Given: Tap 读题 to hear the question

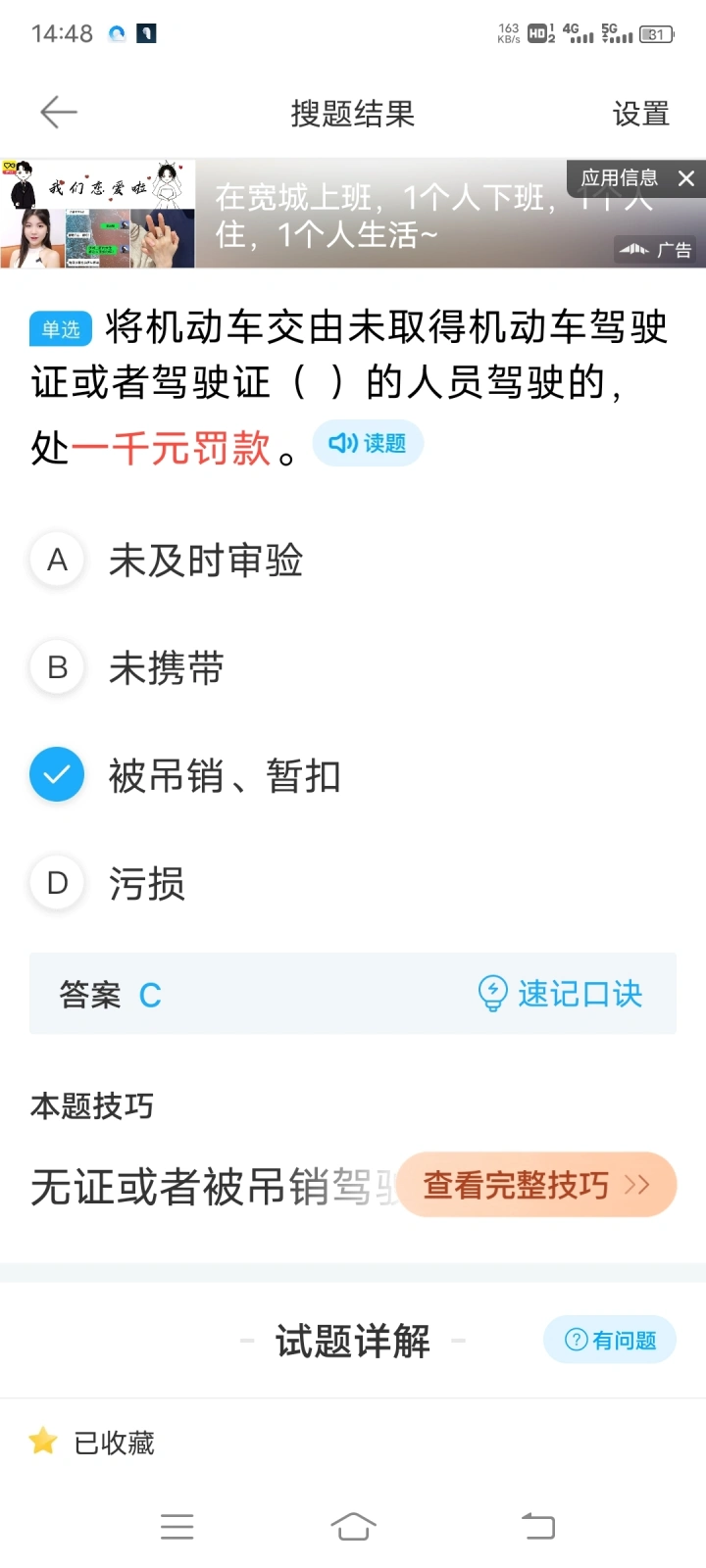Looking at the screenshot, I should click(x=368, y=444).
